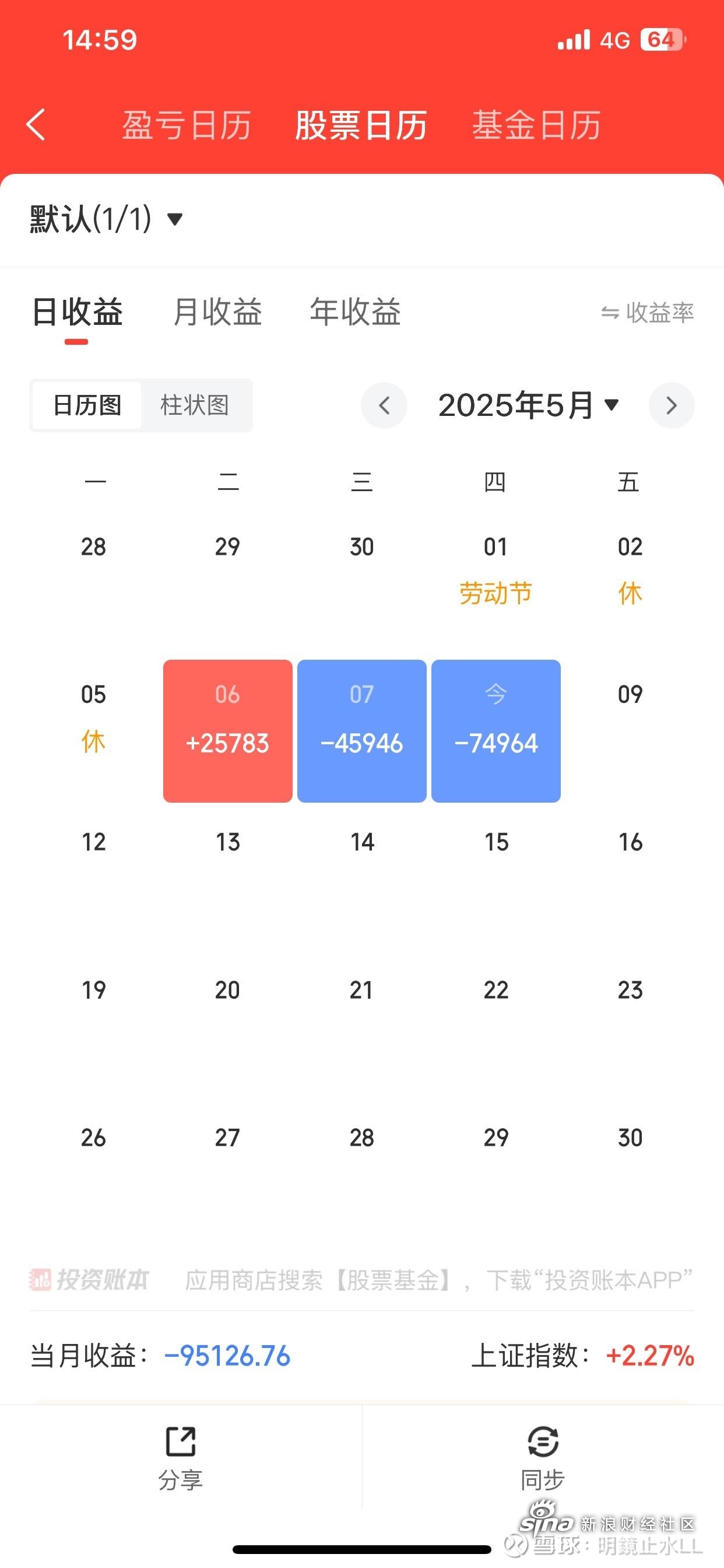The height and width of the screenshot is (1568, 724).
Task: Select 月收益 tab
Action: click(217, 312)
